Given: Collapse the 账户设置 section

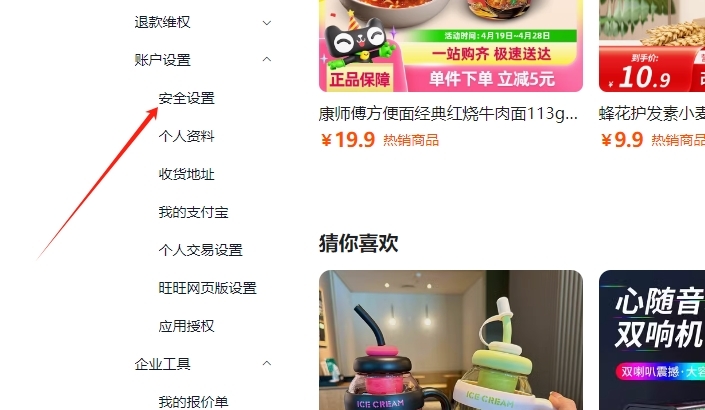Looking at the screenshot, I should coord(267,60).
